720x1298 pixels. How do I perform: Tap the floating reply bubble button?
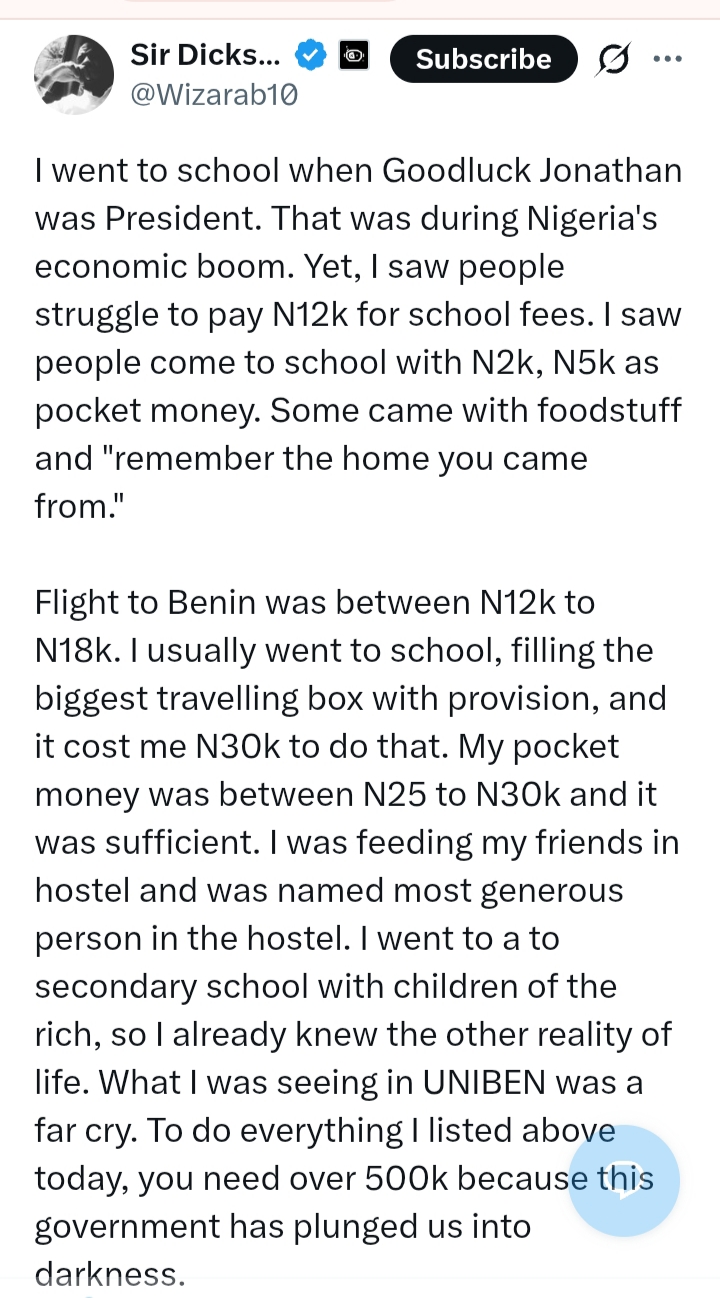coord(624,1181)
